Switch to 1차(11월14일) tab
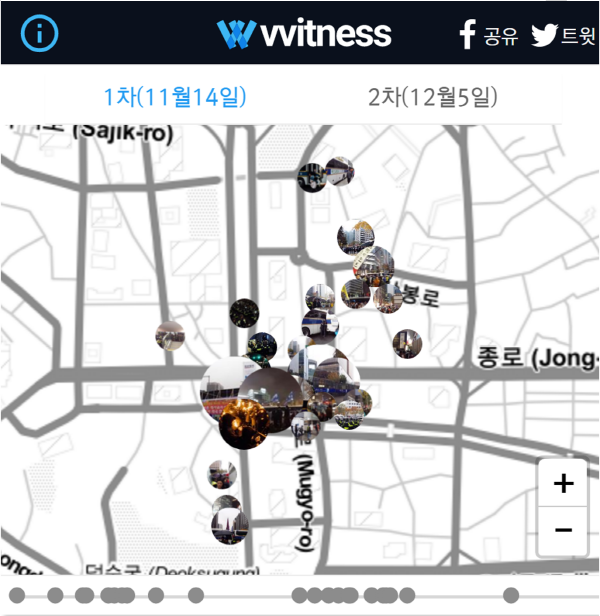This screenshot has height=616, width=600. (176, 97)
